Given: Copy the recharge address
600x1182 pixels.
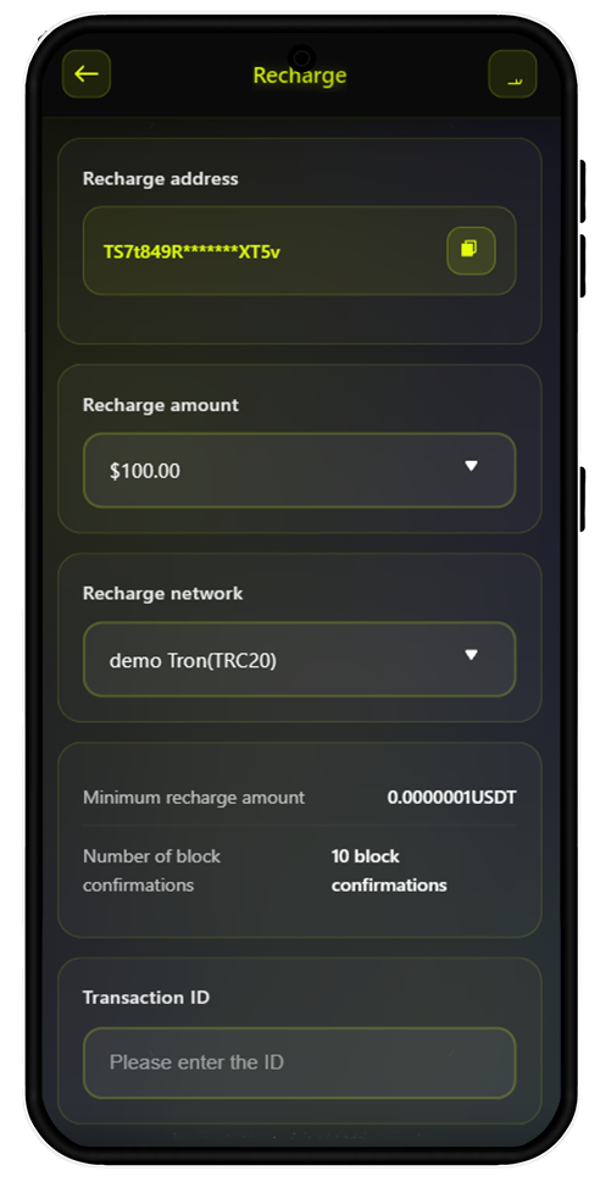Looking at the screenshot, I should click(470, 249).
